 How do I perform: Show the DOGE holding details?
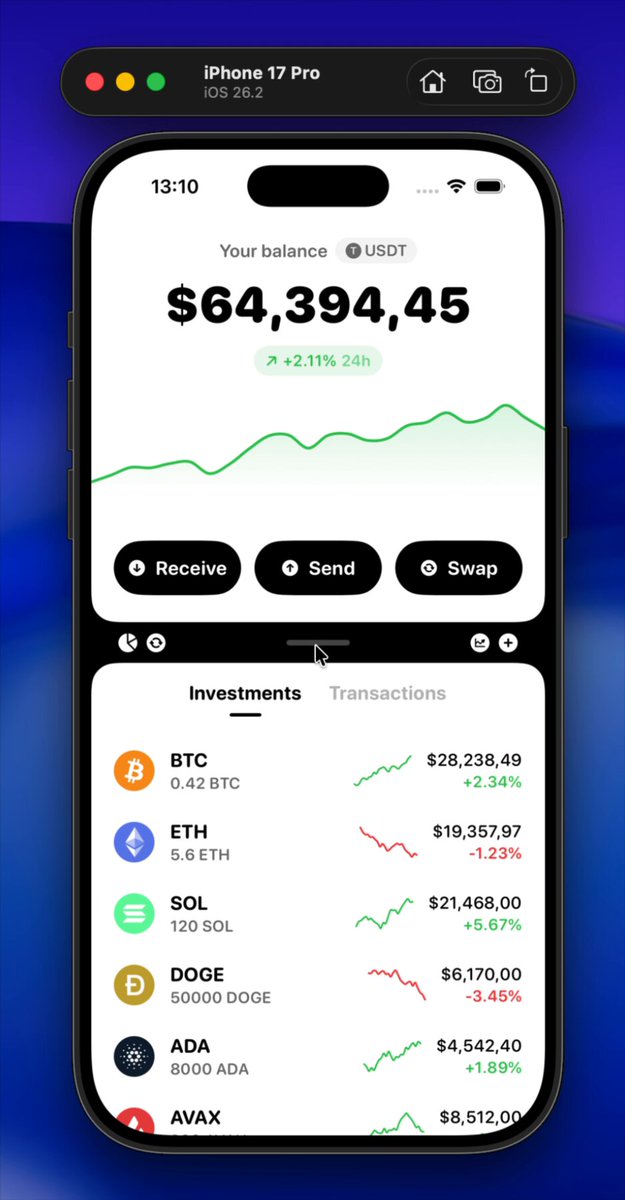coord(318,985)
